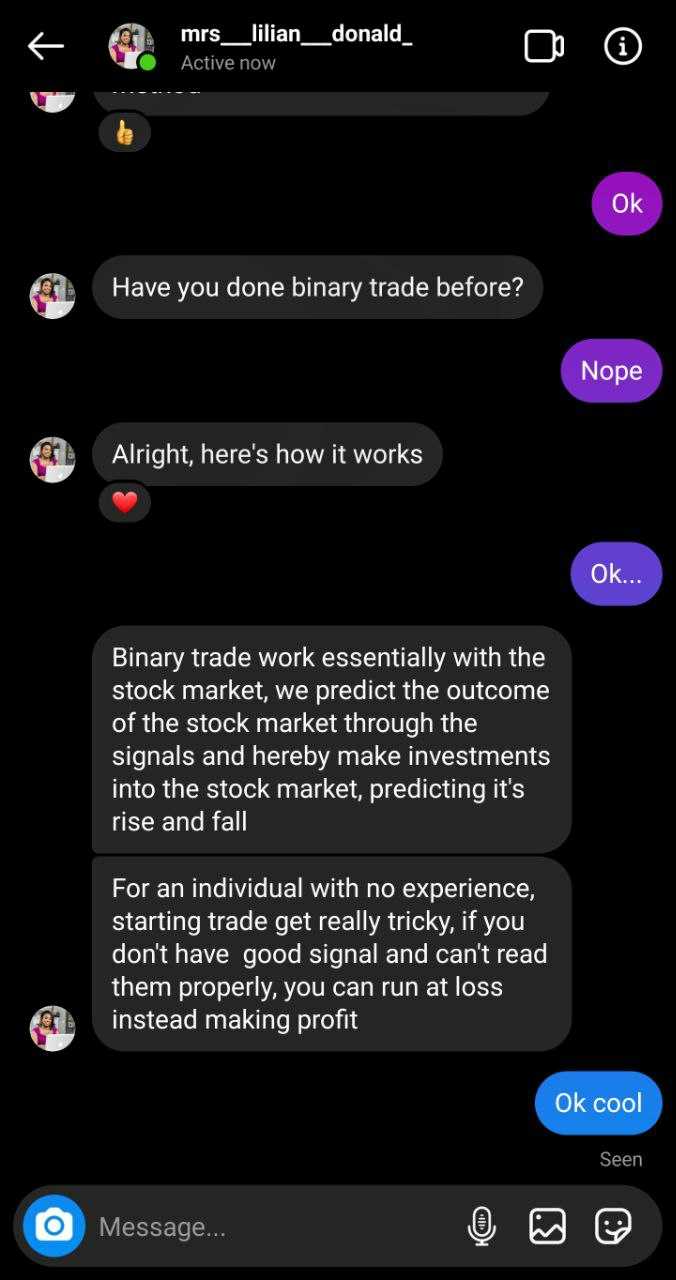Go back using the arrow icon
Image resolution: width=676 pixels, height=1280 pixels.
45,46
